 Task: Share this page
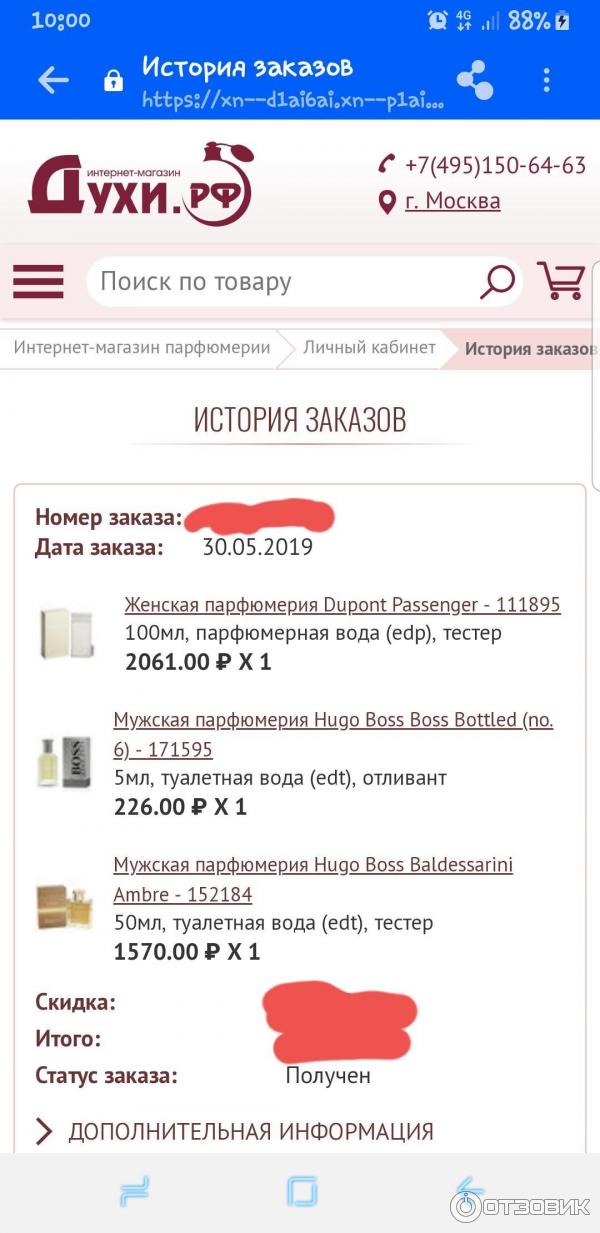coord(475,81)
